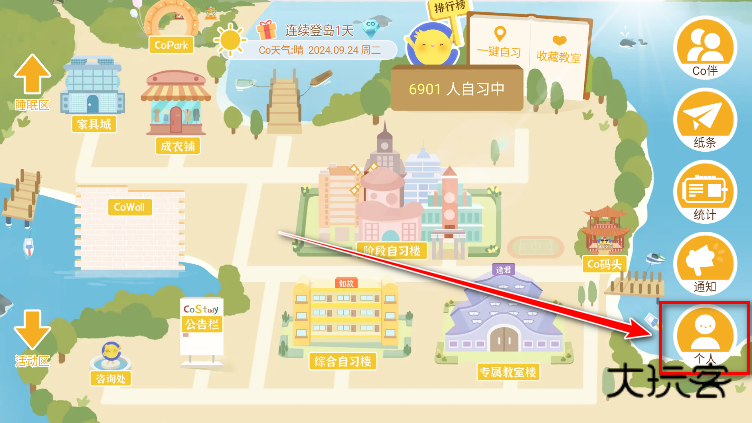
Task: Open 通知 notifications
Action: pos(705,263)
